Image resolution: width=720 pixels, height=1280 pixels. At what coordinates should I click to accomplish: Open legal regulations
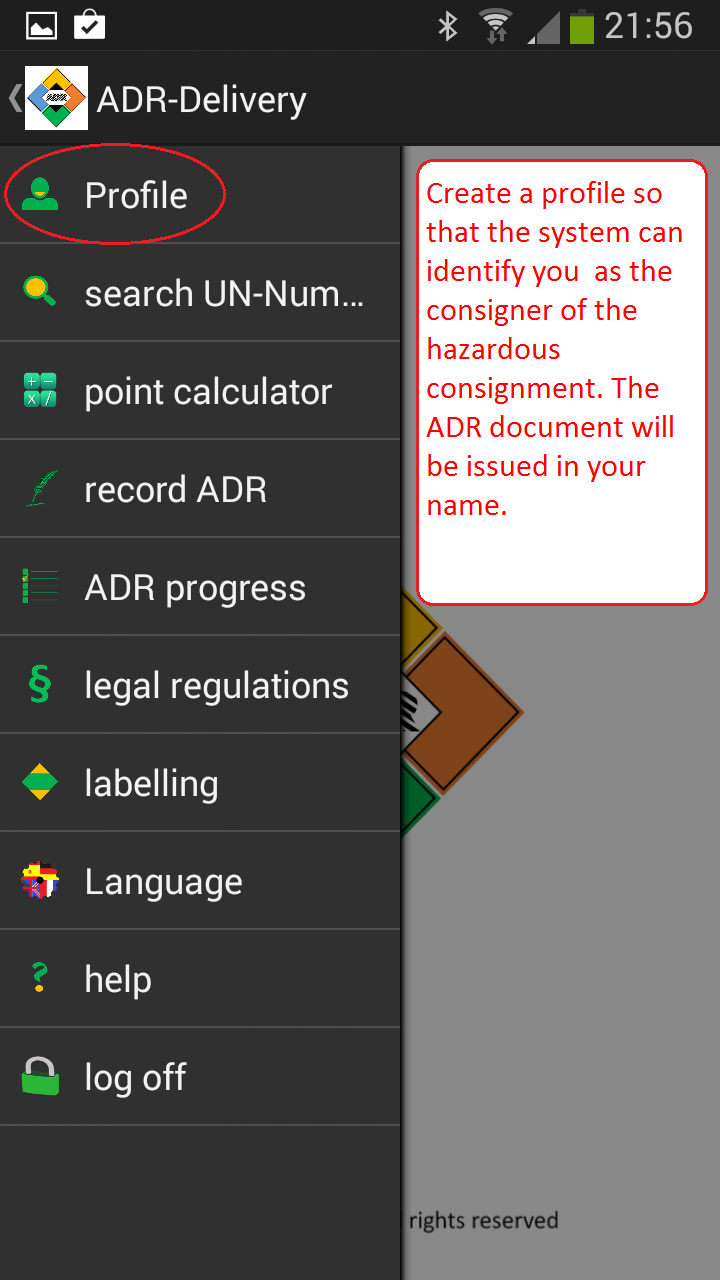[200, 685]
